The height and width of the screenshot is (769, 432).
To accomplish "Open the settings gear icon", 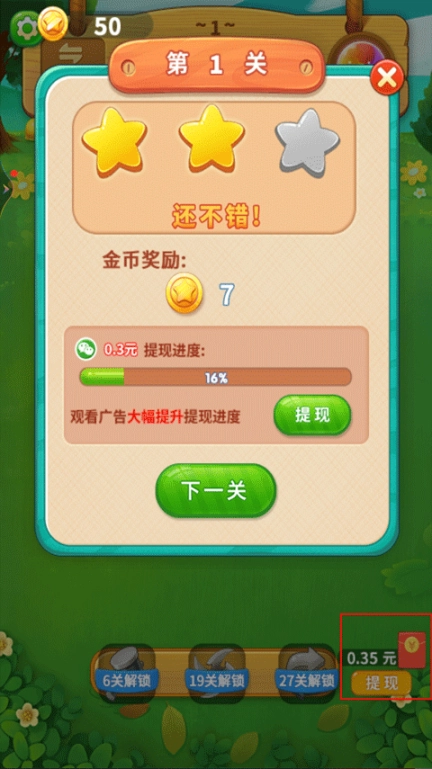I will click(x=23, y=28).
